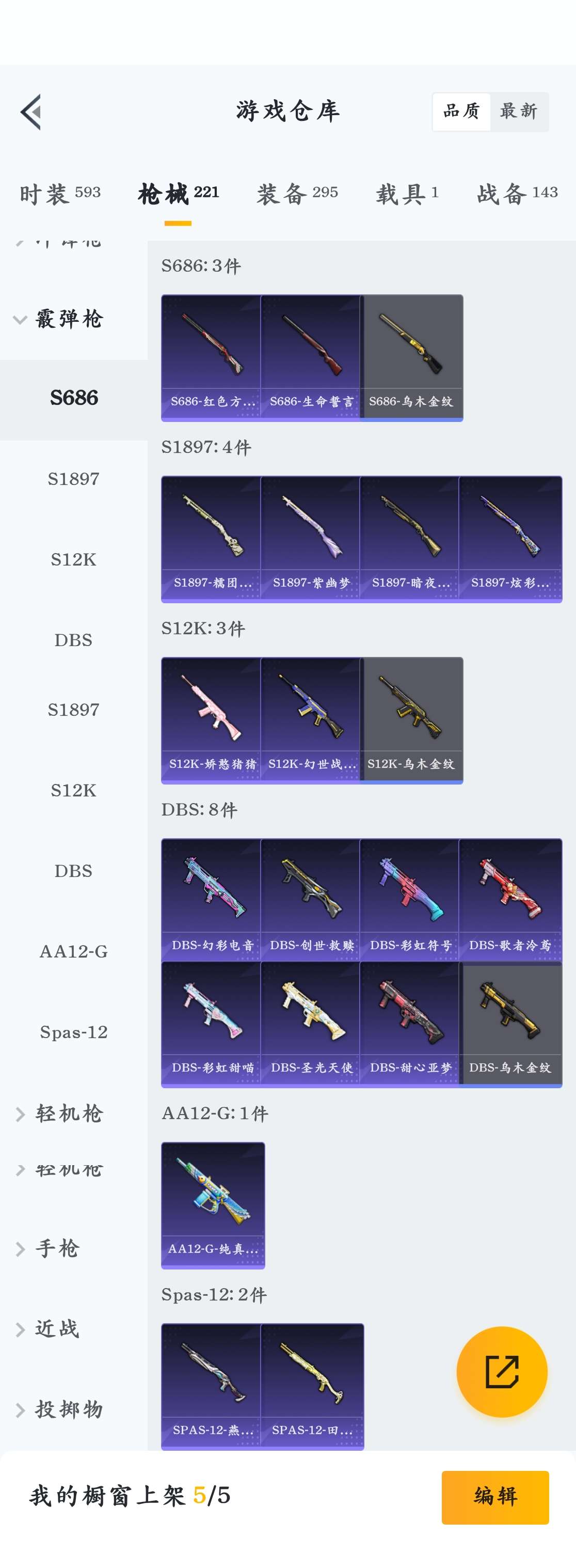The width and height of the screenshot is (576, 1568).
Task: Sort the warehouse by 最新
Action: 519,112
